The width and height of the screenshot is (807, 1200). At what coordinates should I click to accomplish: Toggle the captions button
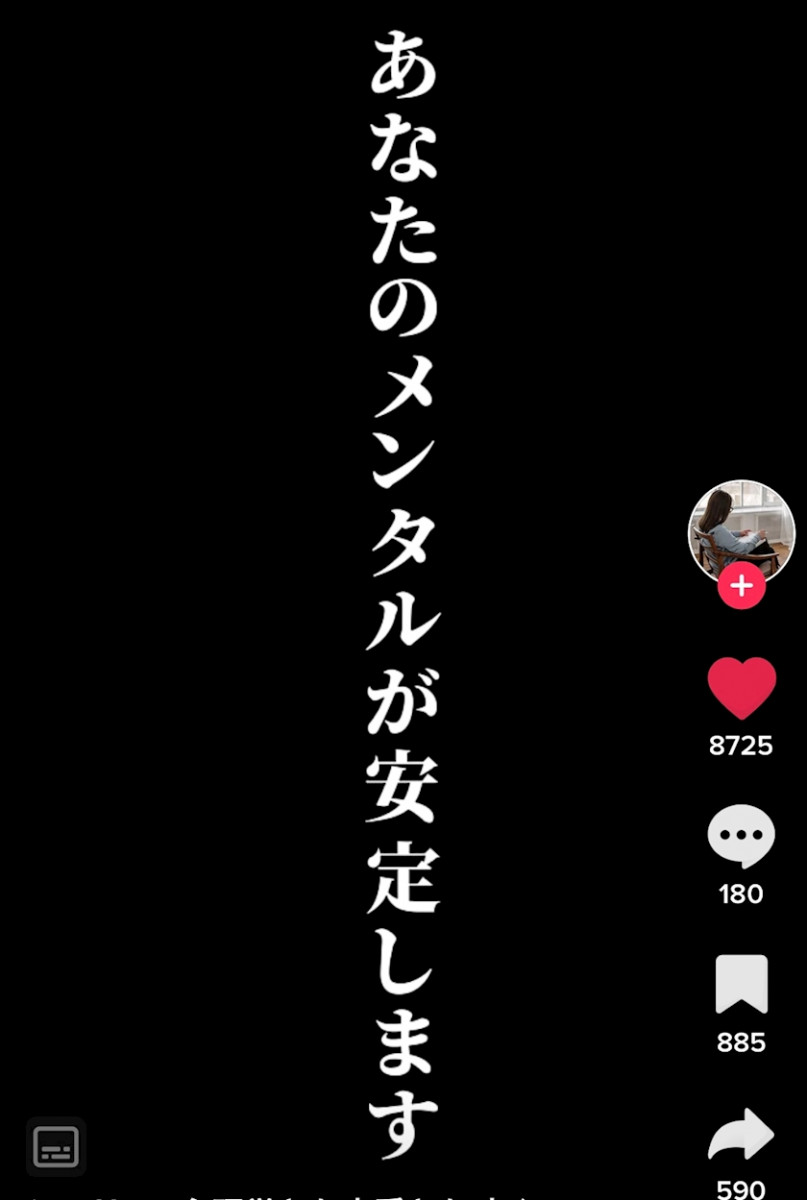click(56, 1146)
